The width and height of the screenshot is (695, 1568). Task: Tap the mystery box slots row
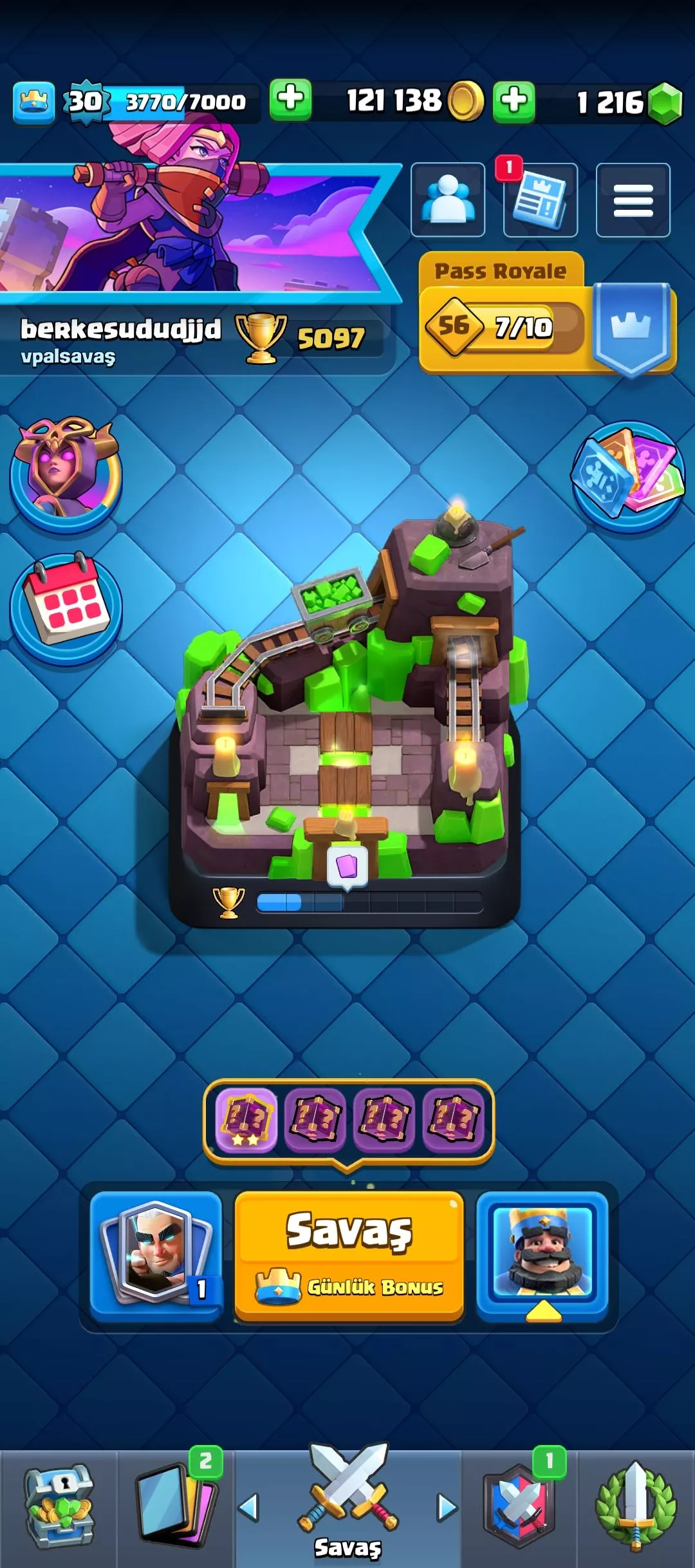pyautogui.click(x=349, y=1121)
